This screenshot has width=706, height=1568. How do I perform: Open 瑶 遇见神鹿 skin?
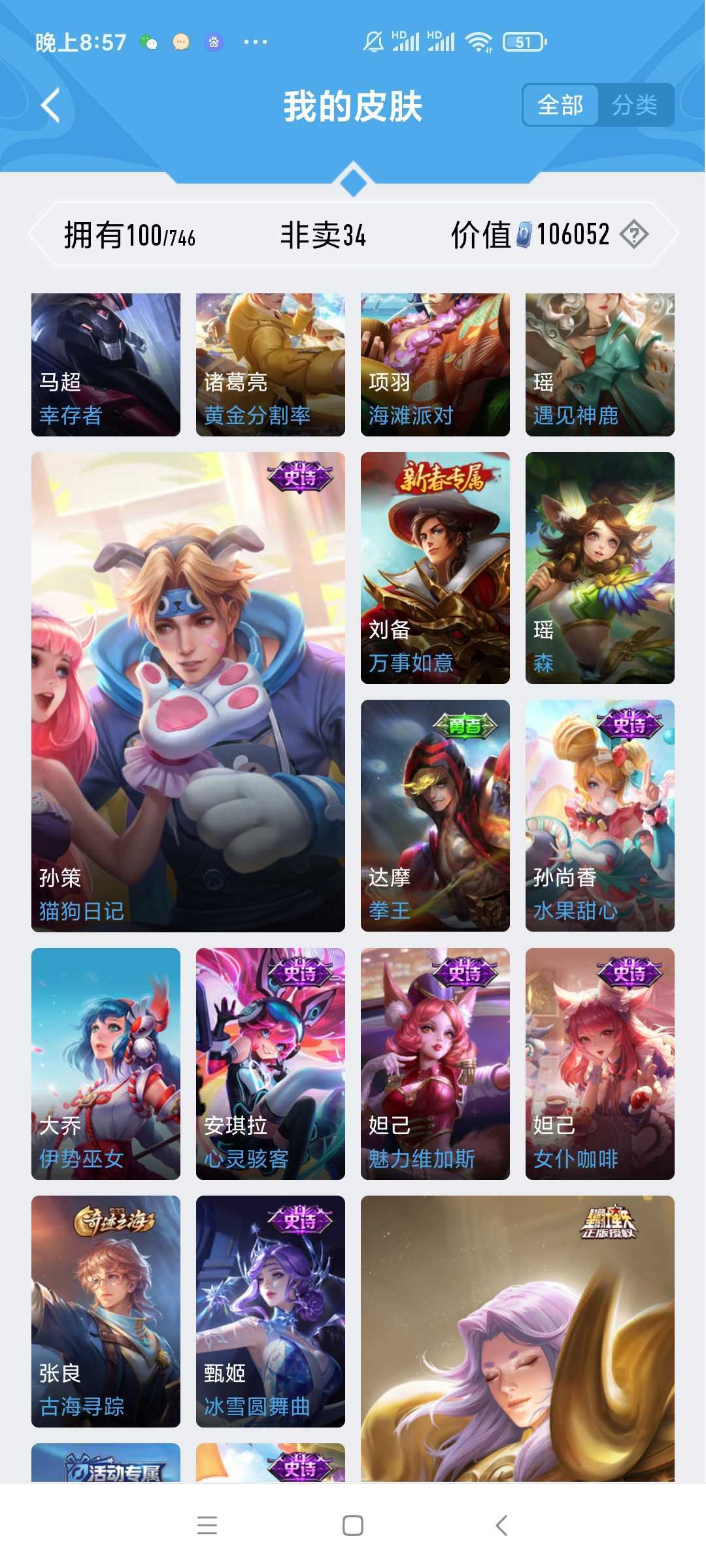click(600, 365)
